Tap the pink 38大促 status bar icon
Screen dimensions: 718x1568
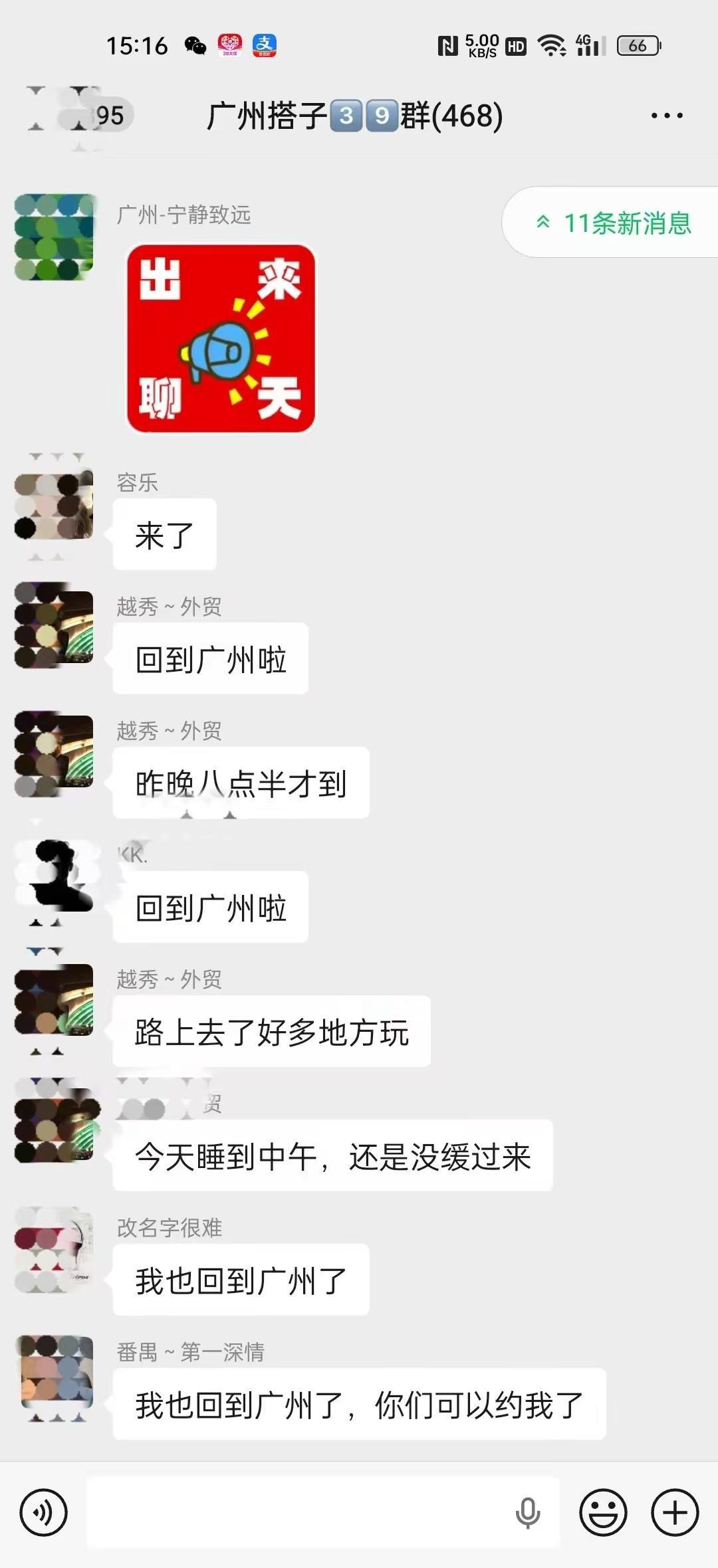pos(229,47)
